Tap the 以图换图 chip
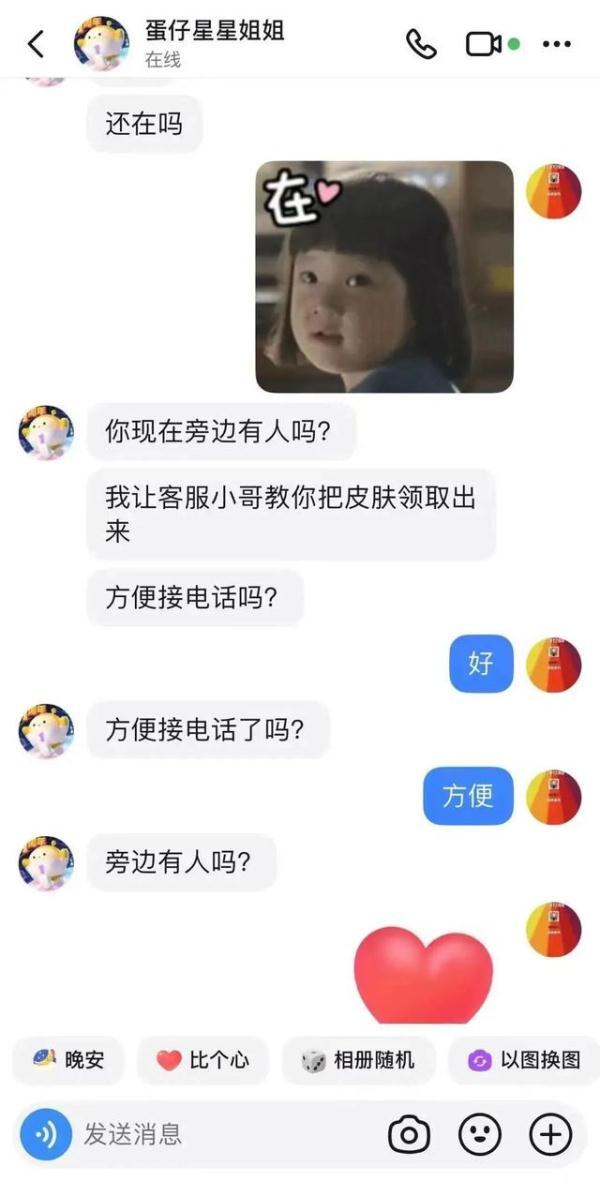600x1181 pixels. point(524,1060)
